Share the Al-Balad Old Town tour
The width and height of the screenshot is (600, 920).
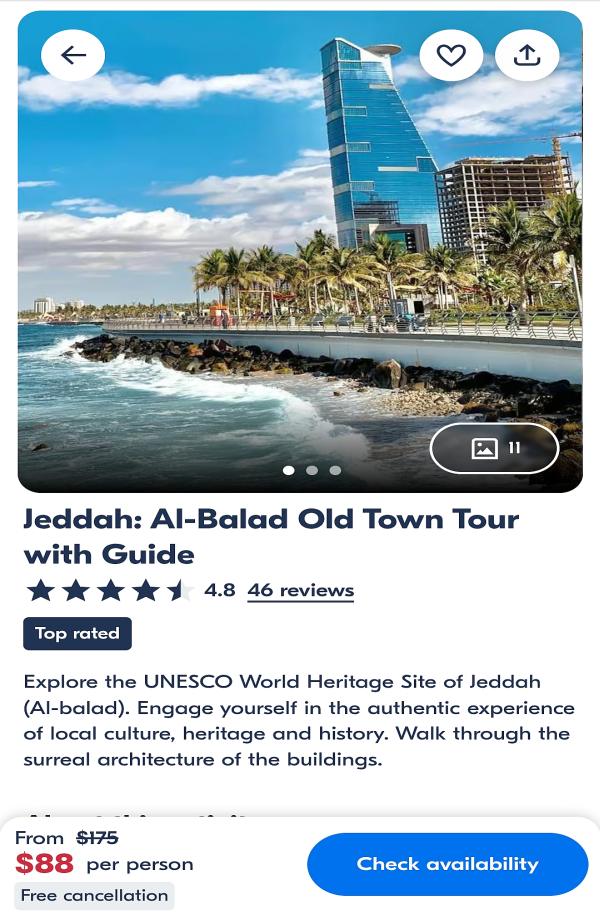click(527, 55)
